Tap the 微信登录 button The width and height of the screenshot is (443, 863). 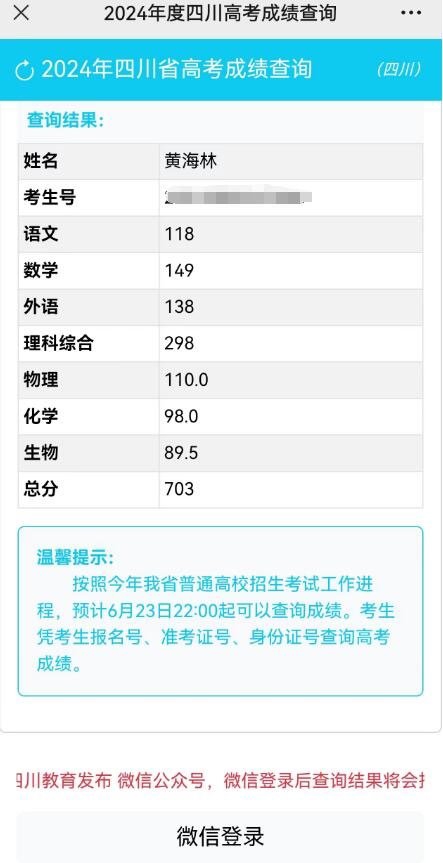click(221, 836)
